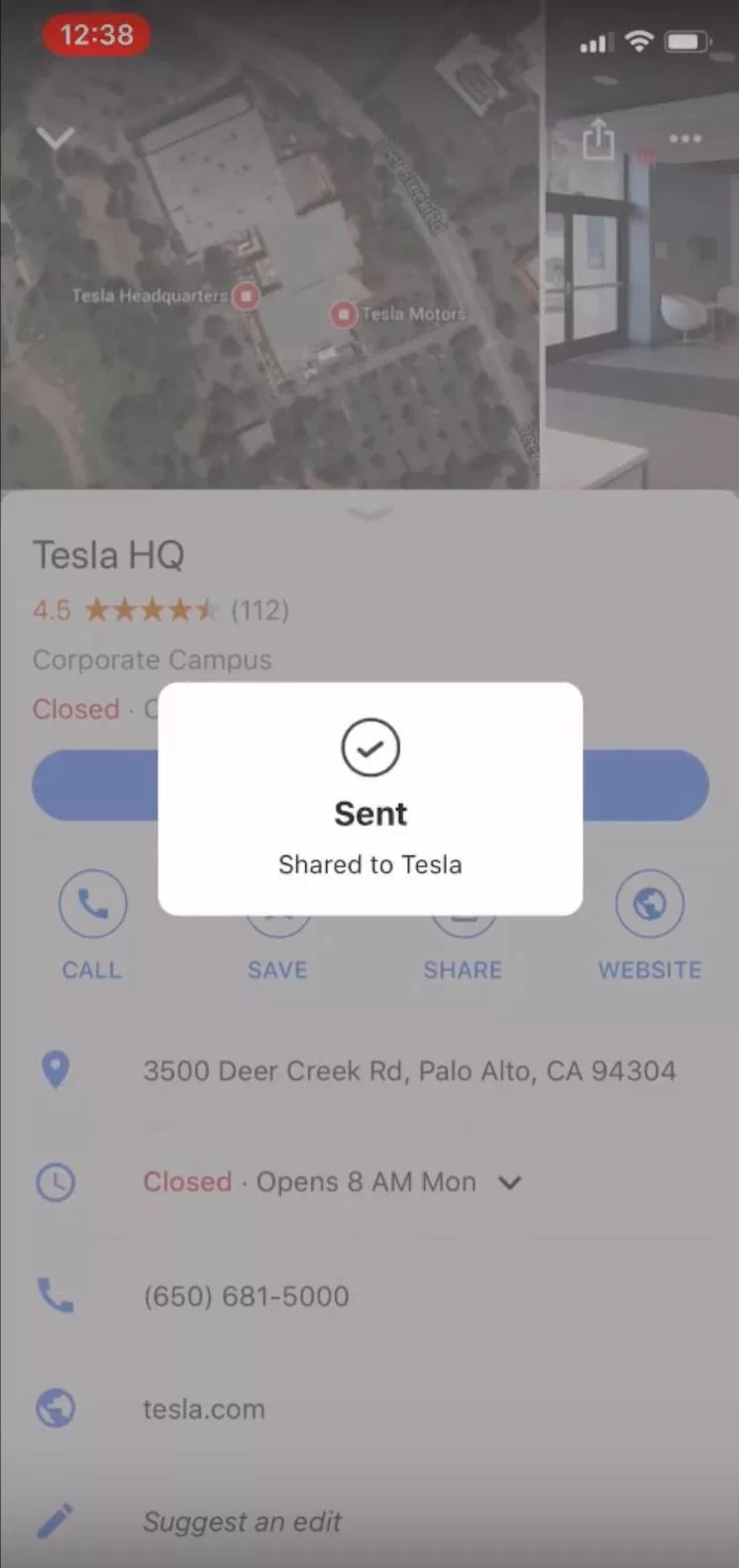Tap the share icon at the top
The width and height of the screenshot is (739, 1568).
tap(598, 139)
